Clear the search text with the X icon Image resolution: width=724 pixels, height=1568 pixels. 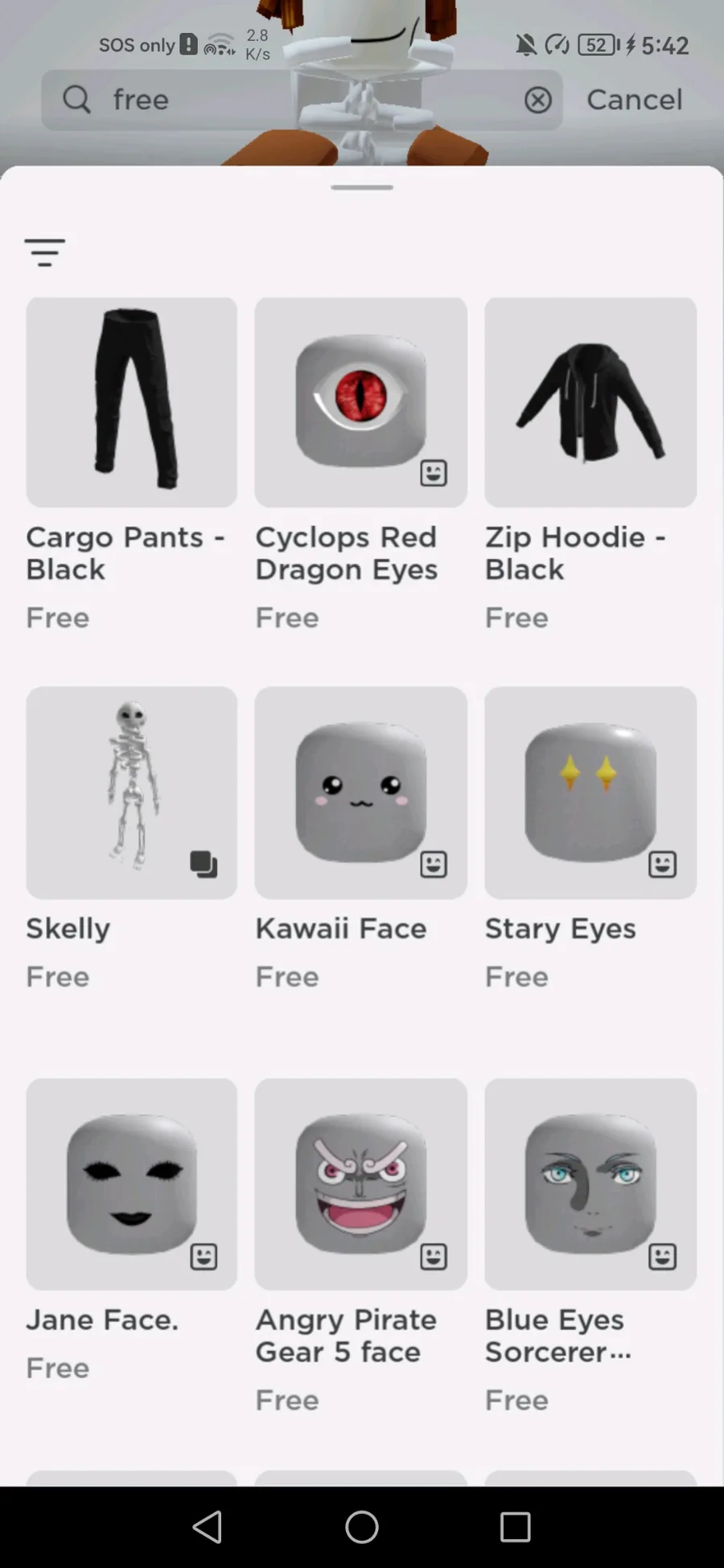point(538,100)
